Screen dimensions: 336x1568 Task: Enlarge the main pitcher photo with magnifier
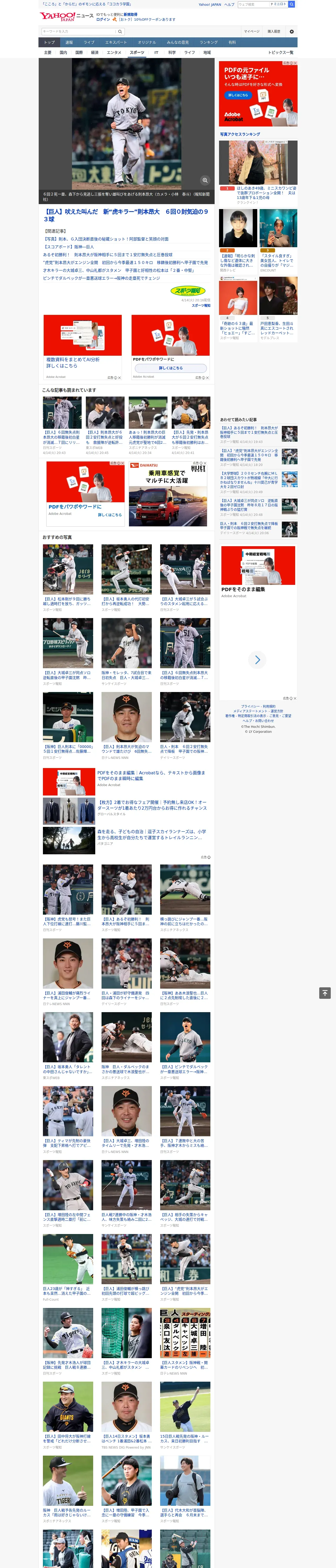pos(205,180)
